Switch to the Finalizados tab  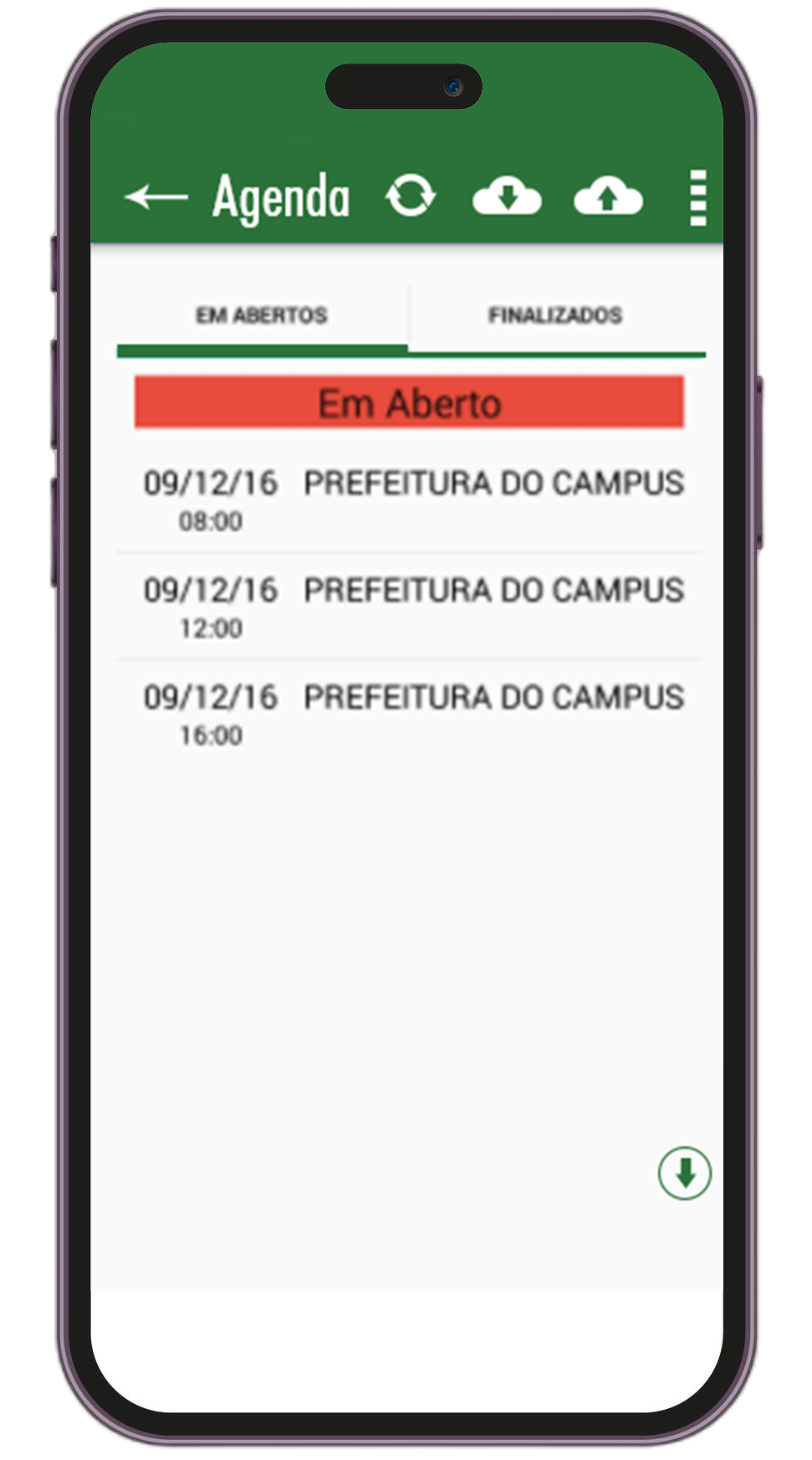(555, 315)
